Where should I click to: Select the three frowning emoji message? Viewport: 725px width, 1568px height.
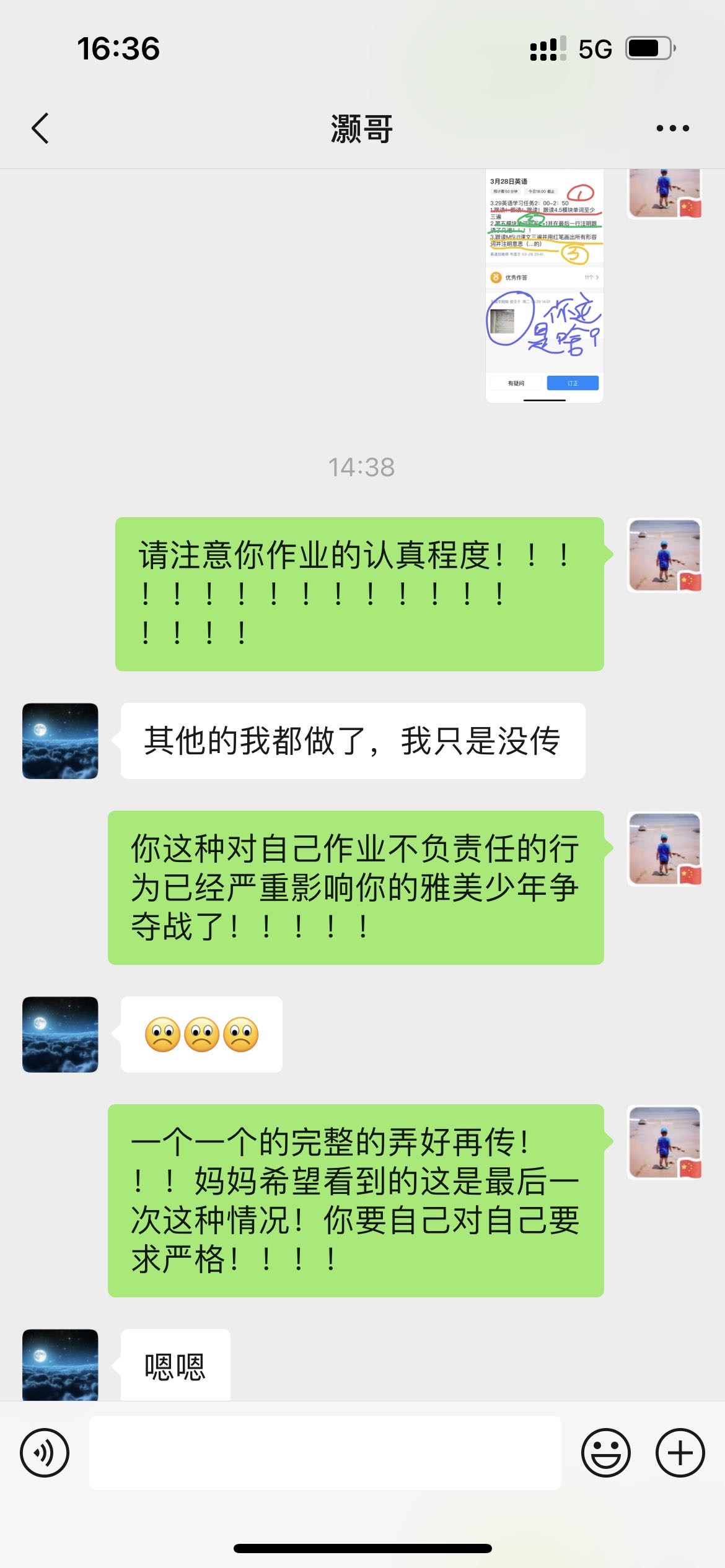[201, 1033]
